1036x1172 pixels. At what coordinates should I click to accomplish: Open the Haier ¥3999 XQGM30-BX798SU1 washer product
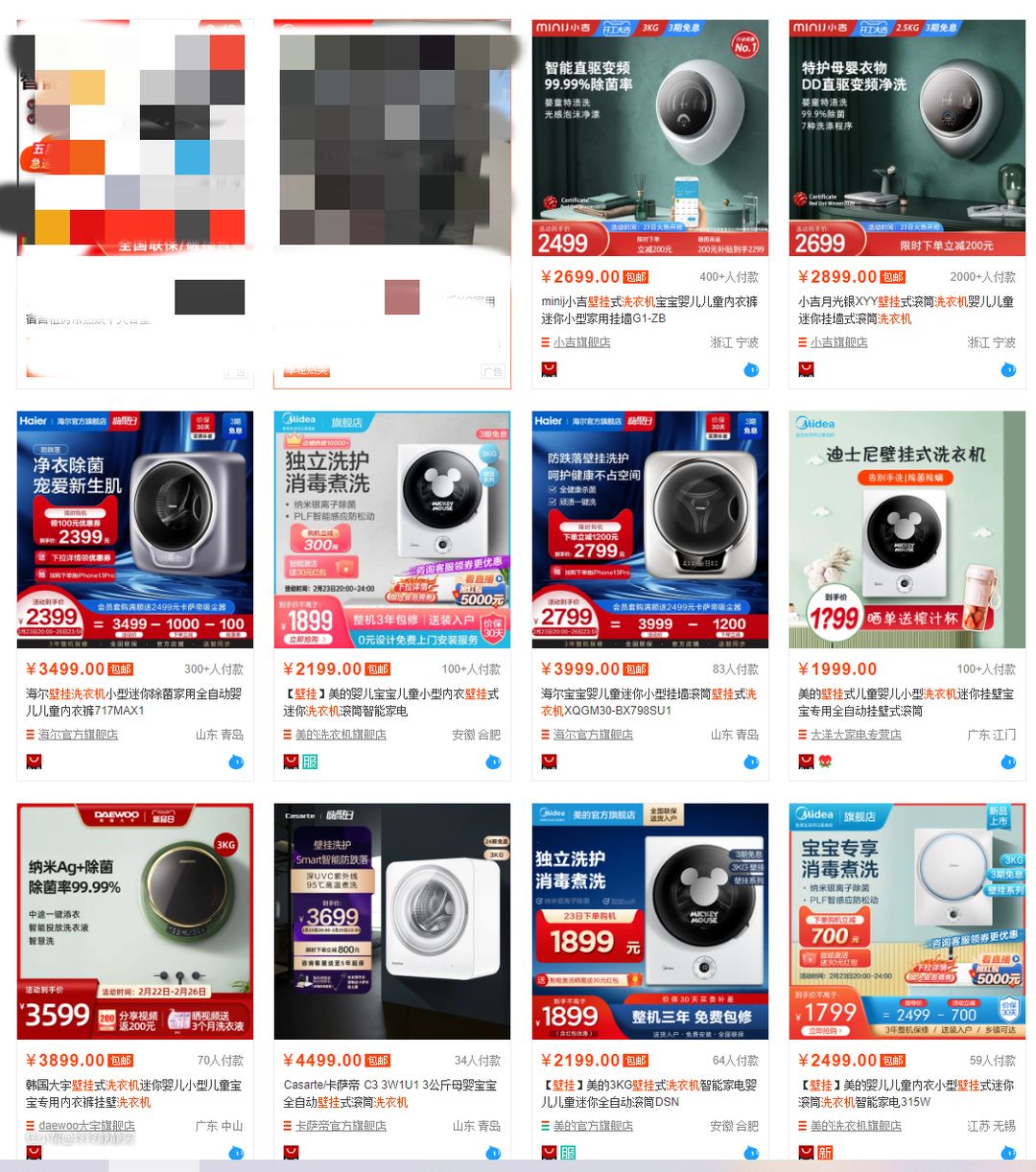(x=649, y=529)
